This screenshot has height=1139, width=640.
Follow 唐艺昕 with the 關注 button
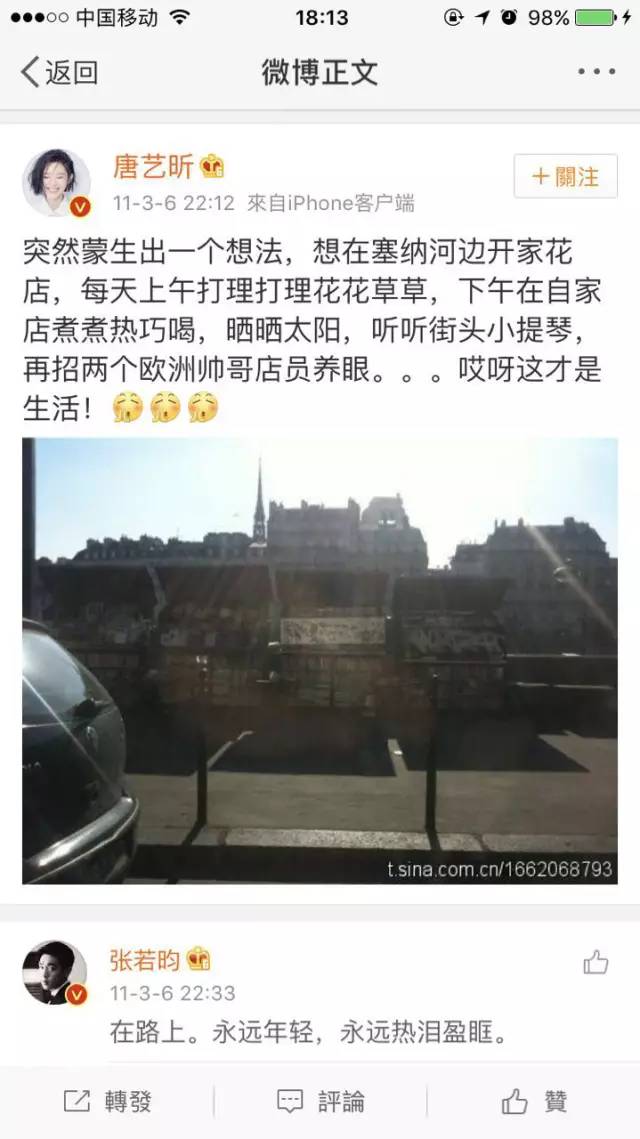tap(565, 177)
